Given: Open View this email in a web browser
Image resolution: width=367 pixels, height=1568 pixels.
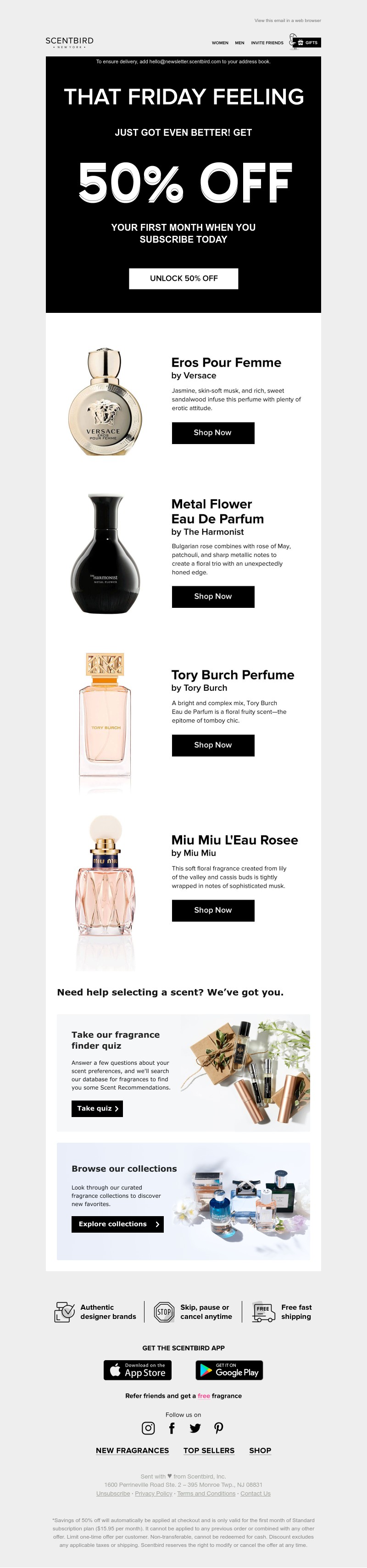Looking at the screenshot, I should coord(287,21).
